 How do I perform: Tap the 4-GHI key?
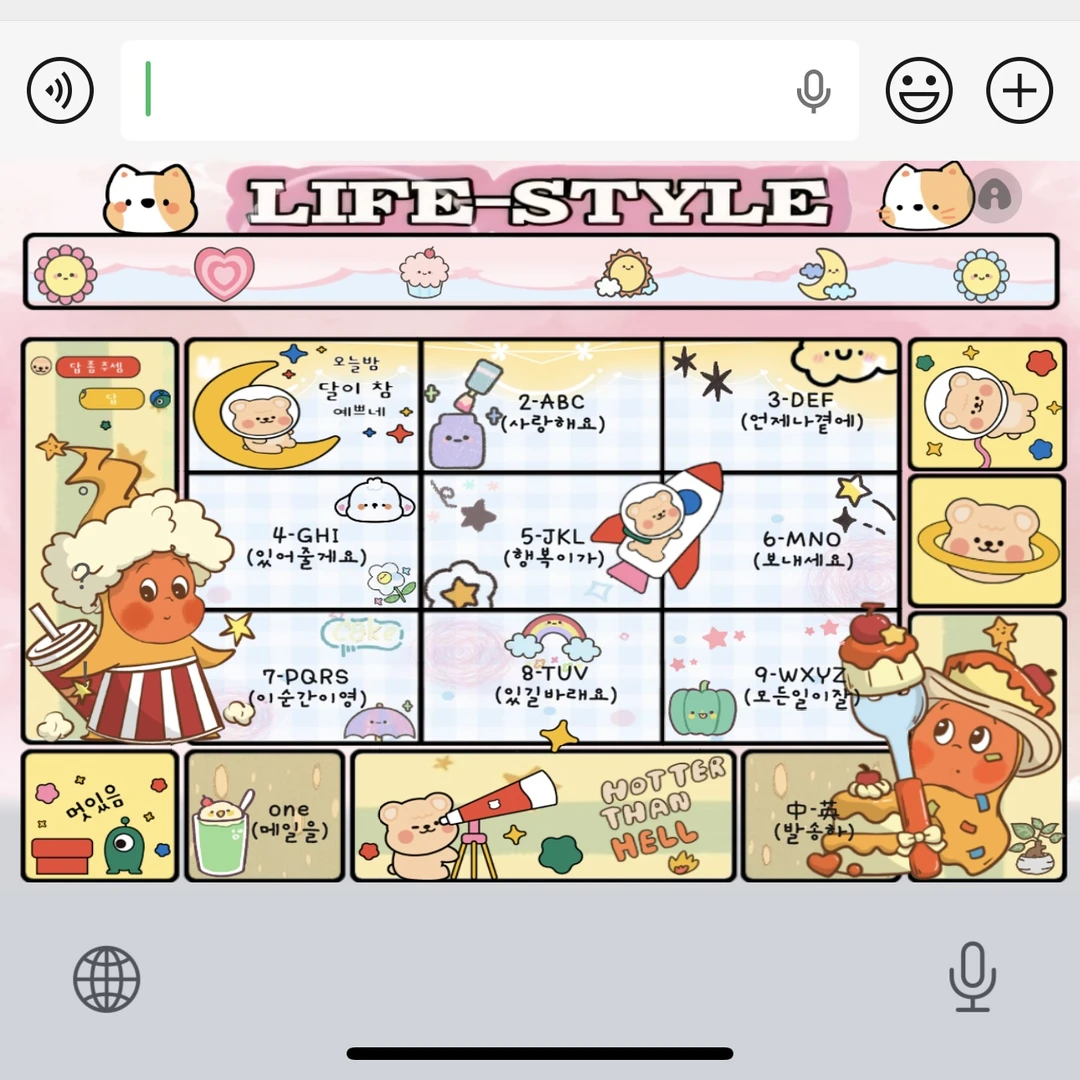303,541
